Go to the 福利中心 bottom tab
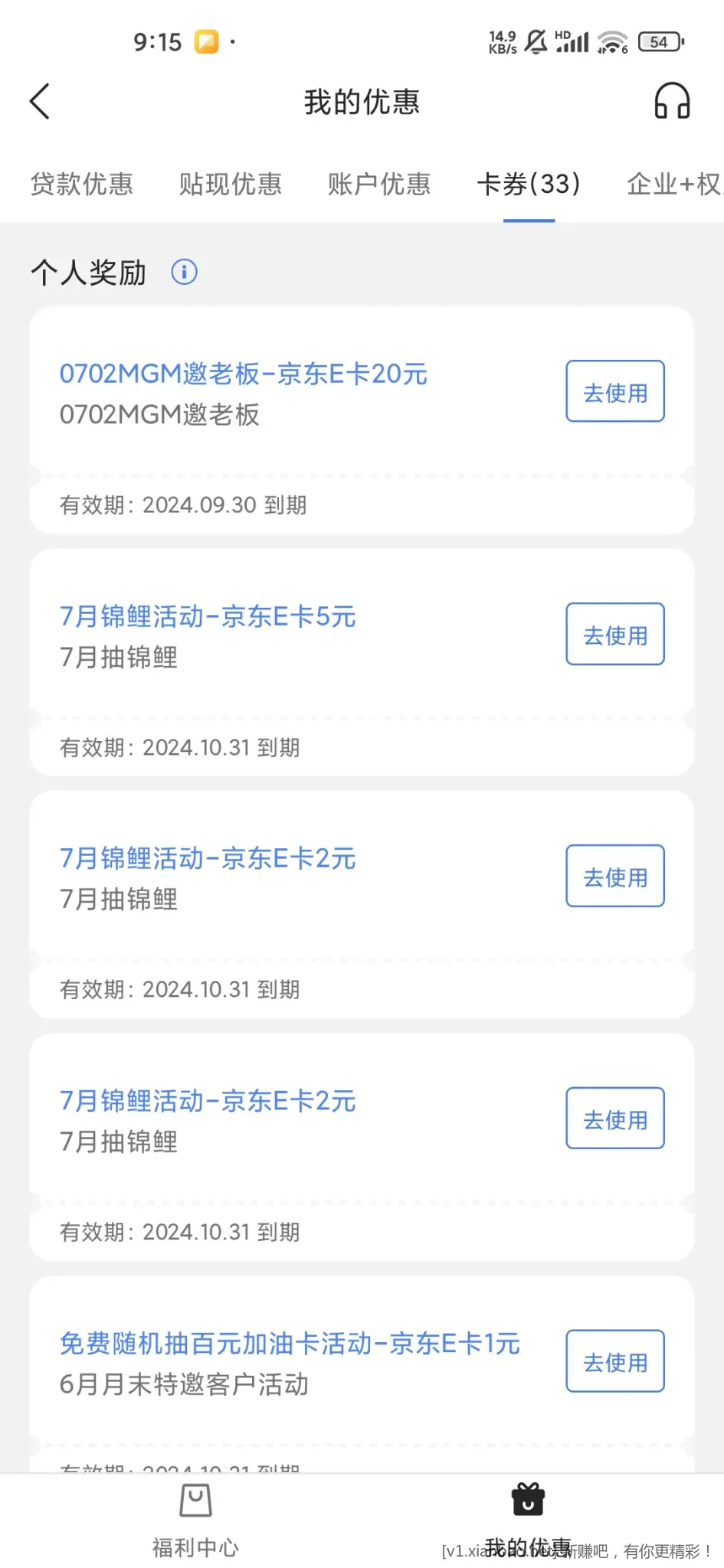 click(x=195, y=1521)
